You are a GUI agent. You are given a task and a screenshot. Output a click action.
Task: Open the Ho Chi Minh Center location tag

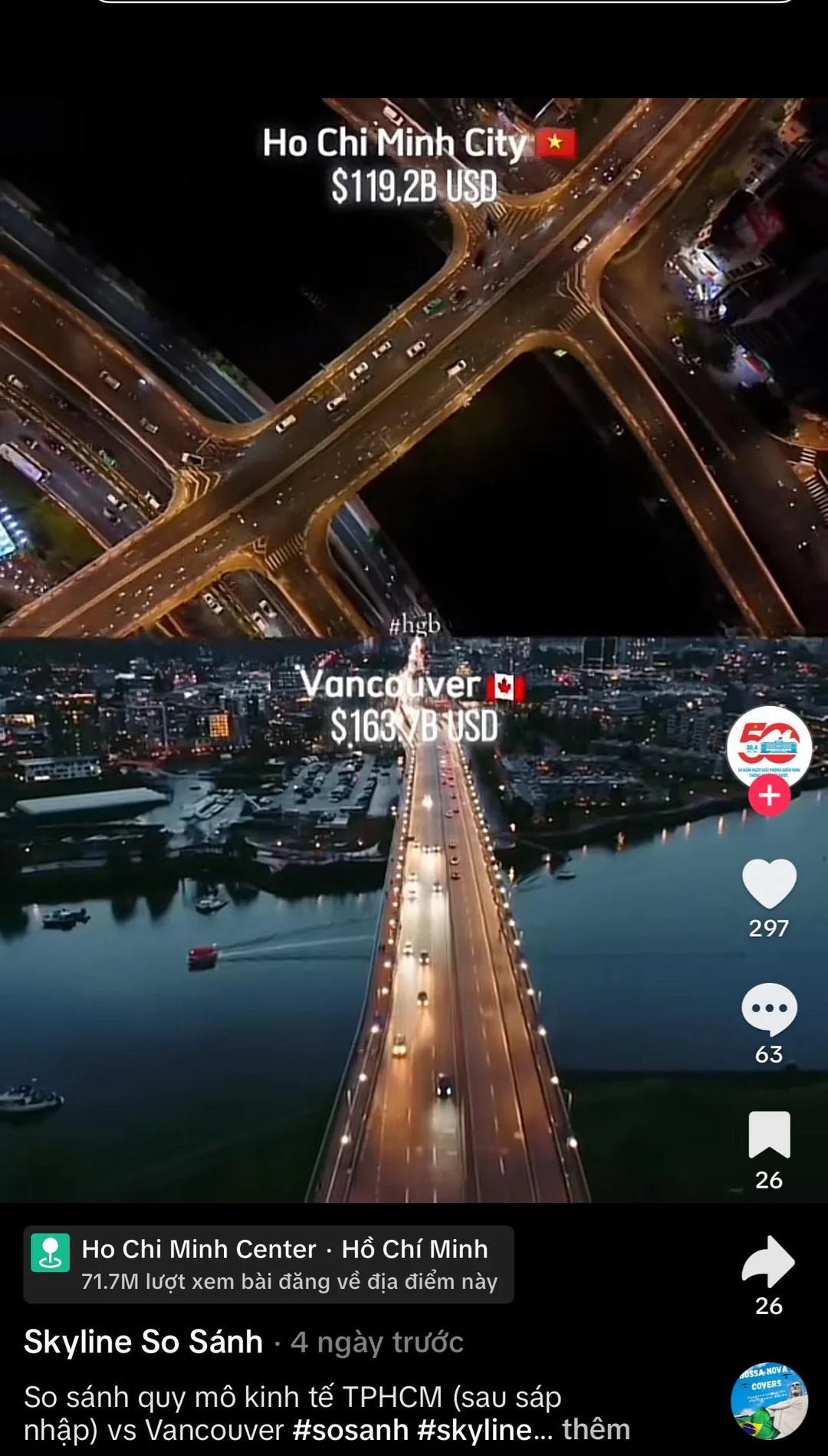pos(268,1264)
